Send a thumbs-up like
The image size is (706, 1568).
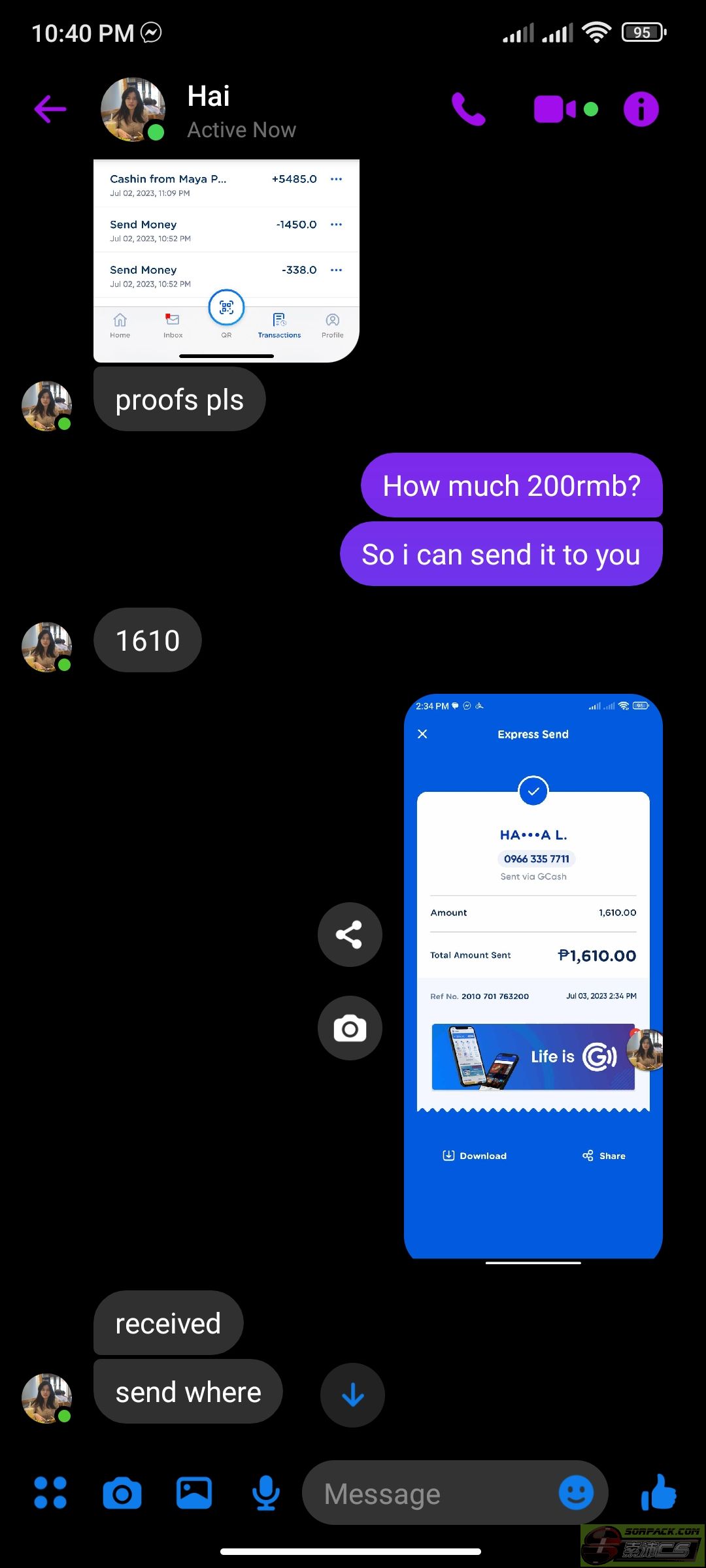click(658, 1493)
